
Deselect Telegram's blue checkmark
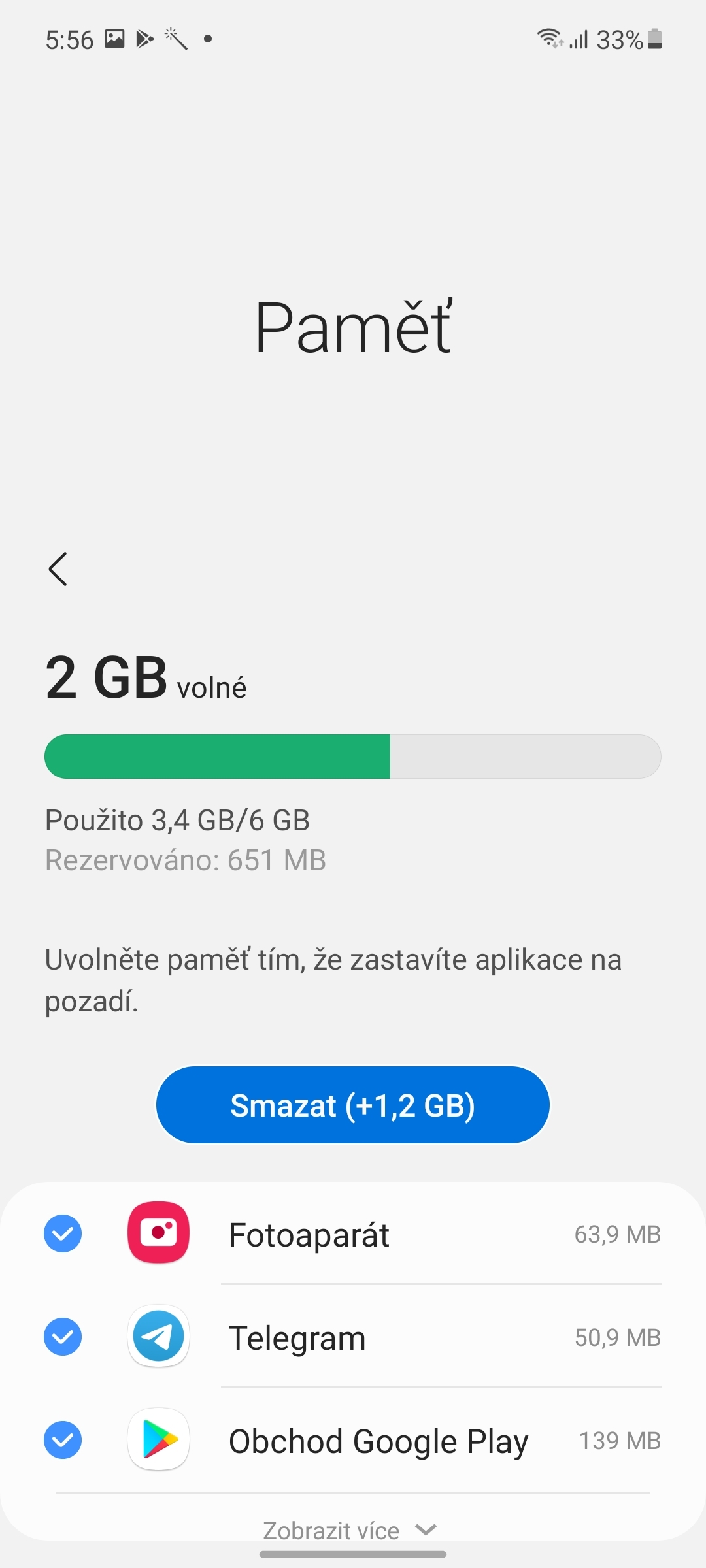coord(63,1337)
